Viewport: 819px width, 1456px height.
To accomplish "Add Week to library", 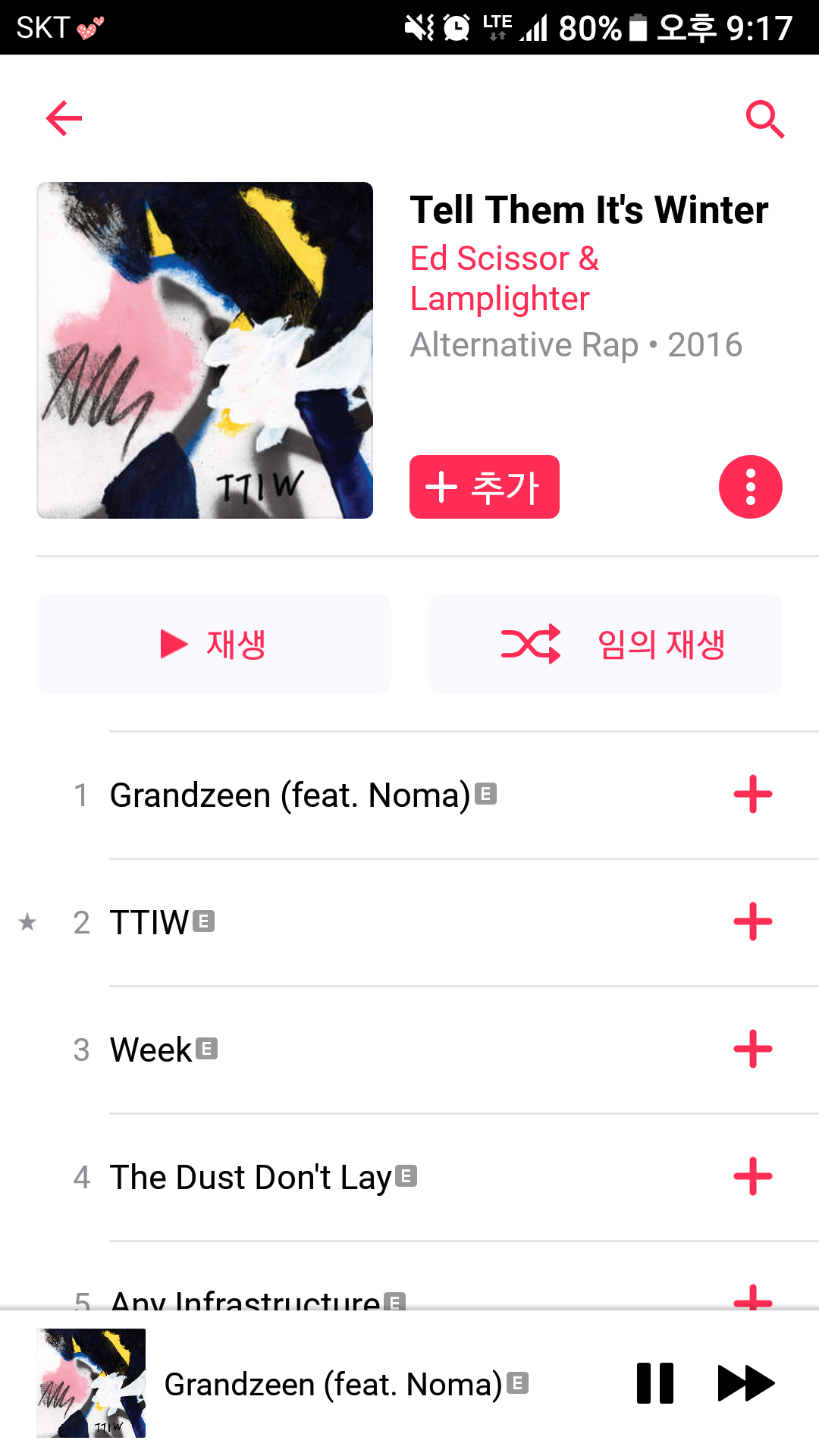I will click(752, 1050).
